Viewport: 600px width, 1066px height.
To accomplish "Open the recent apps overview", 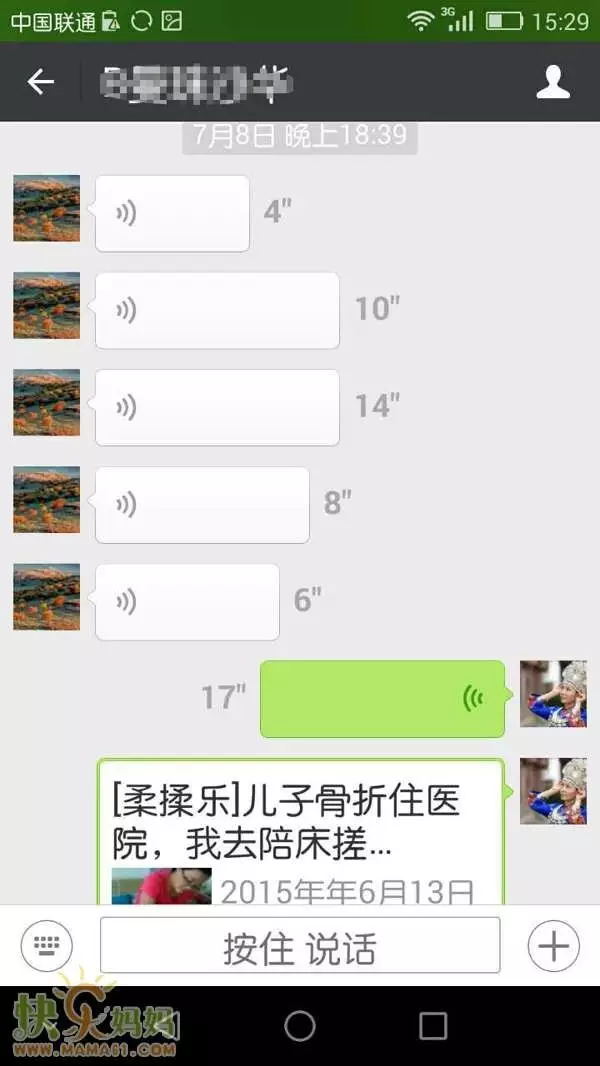I will pos(433,1025).
